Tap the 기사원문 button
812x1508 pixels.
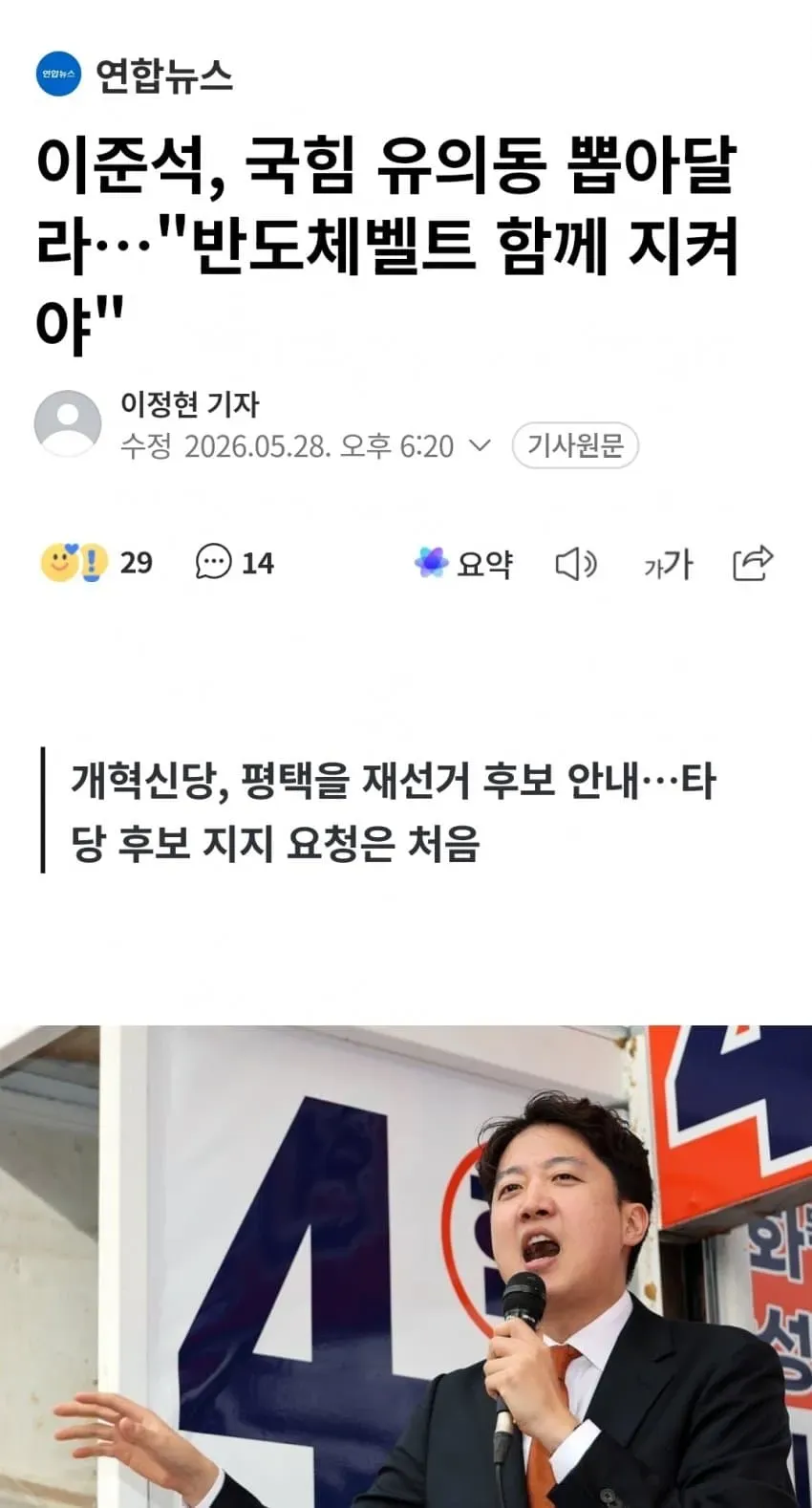coord(575,445)
